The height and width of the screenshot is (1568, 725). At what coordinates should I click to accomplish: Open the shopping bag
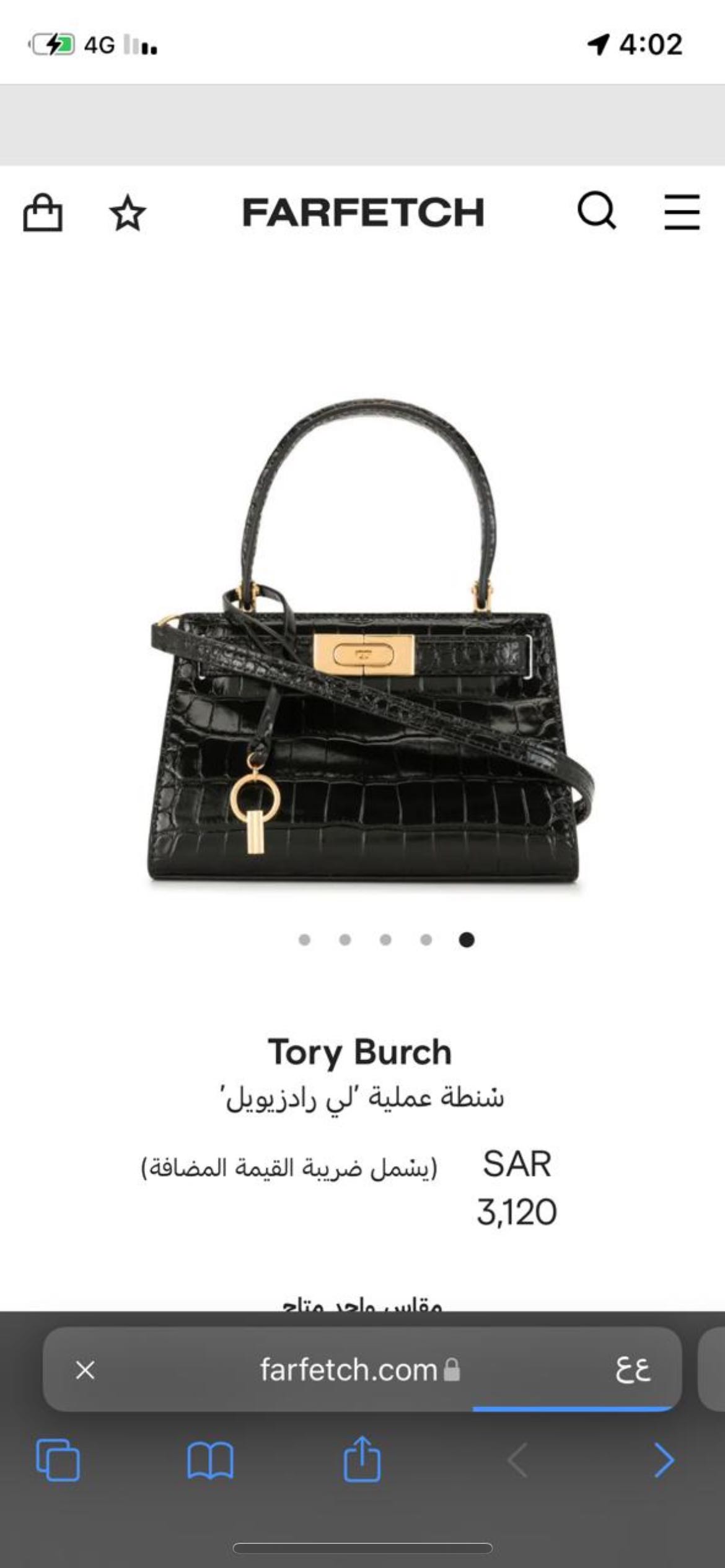pyautogui.click(x=43, y=213)
